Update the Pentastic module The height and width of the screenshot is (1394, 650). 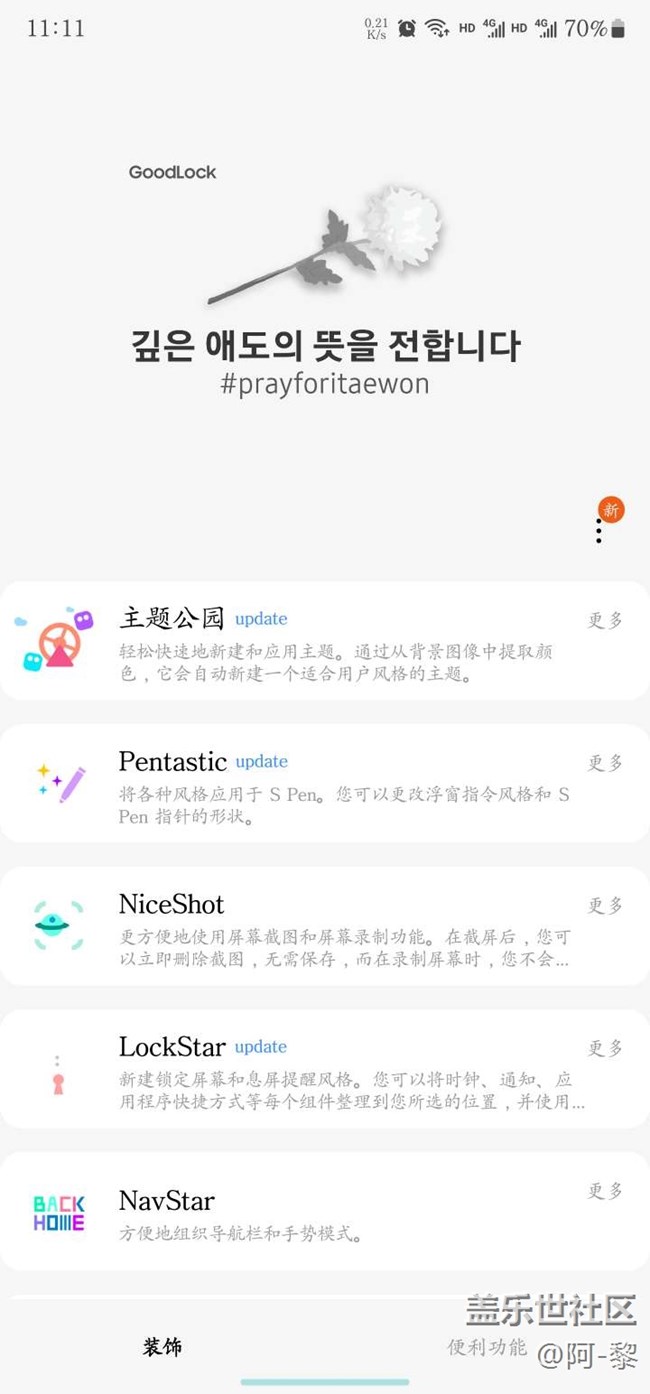261,762
